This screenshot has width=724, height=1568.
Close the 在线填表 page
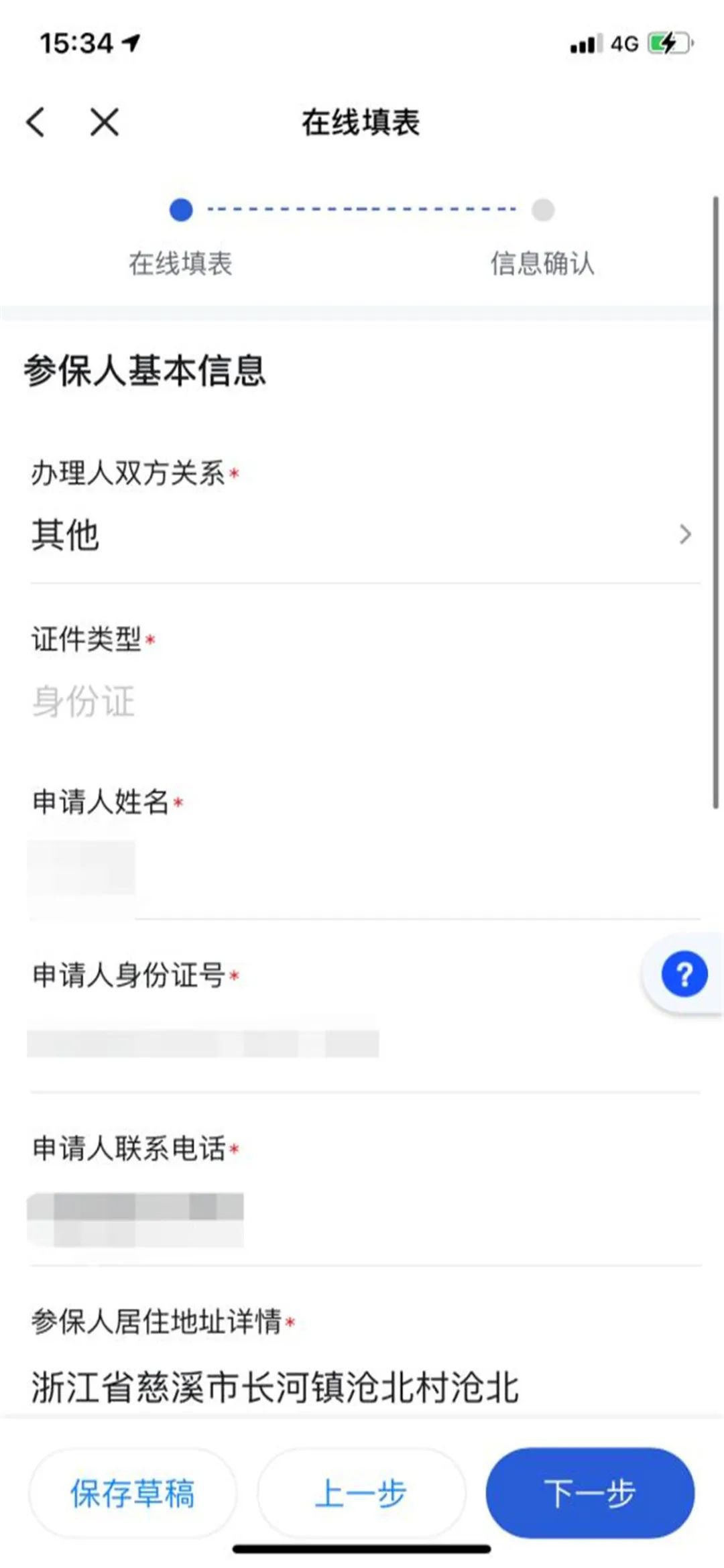point(105,123)
